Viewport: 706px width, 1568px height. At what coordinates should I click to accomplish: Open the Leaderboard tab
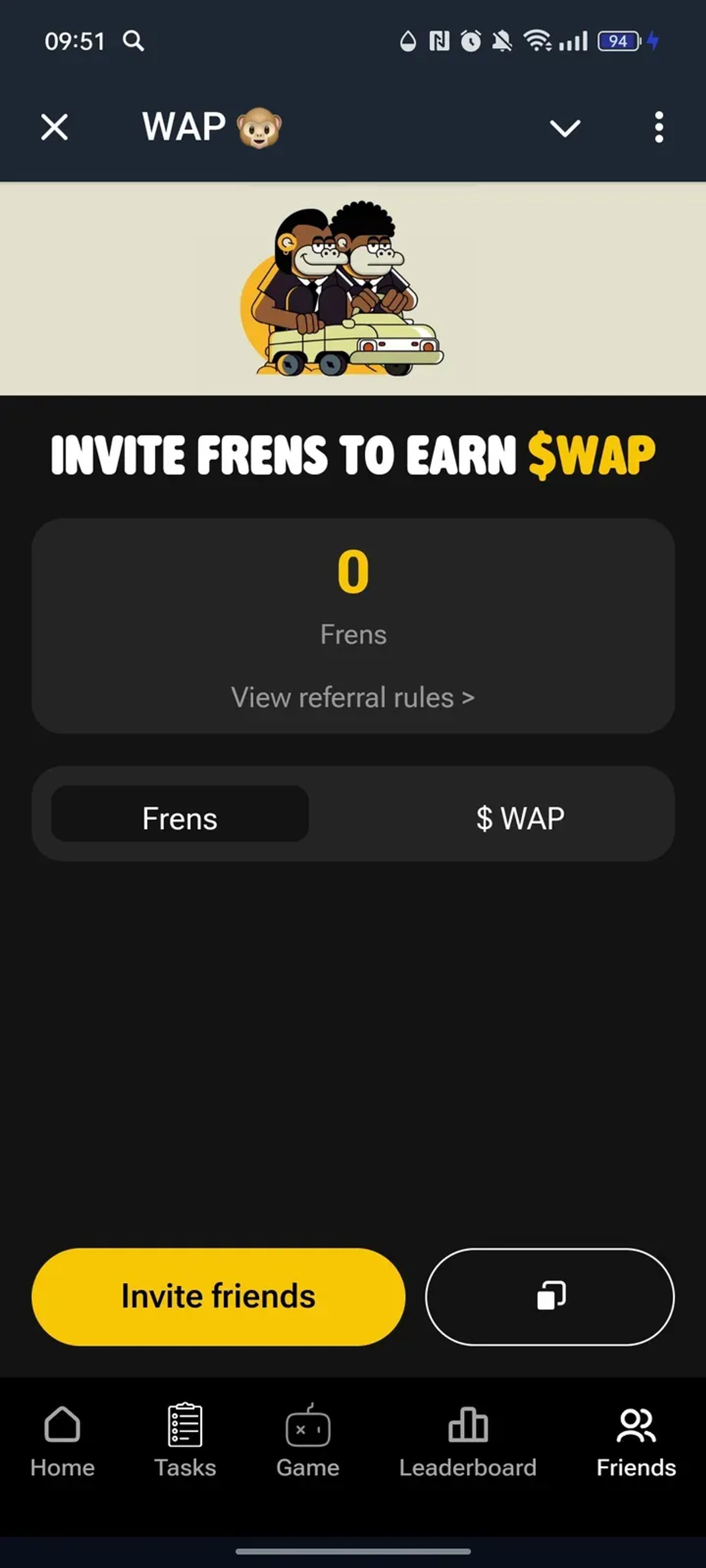tap(468, 1440)
